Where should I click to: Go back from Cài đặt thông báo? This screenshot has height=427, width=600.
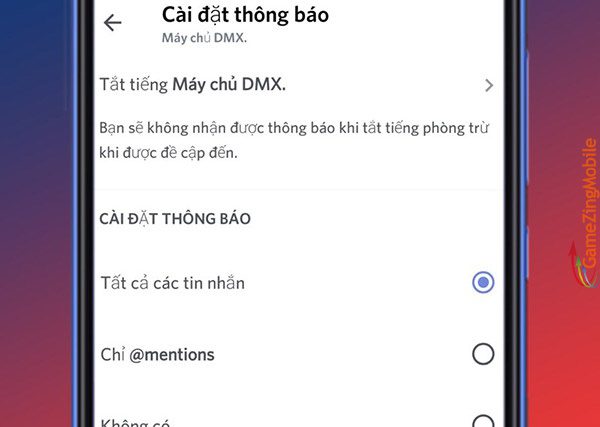pos(113,23)
